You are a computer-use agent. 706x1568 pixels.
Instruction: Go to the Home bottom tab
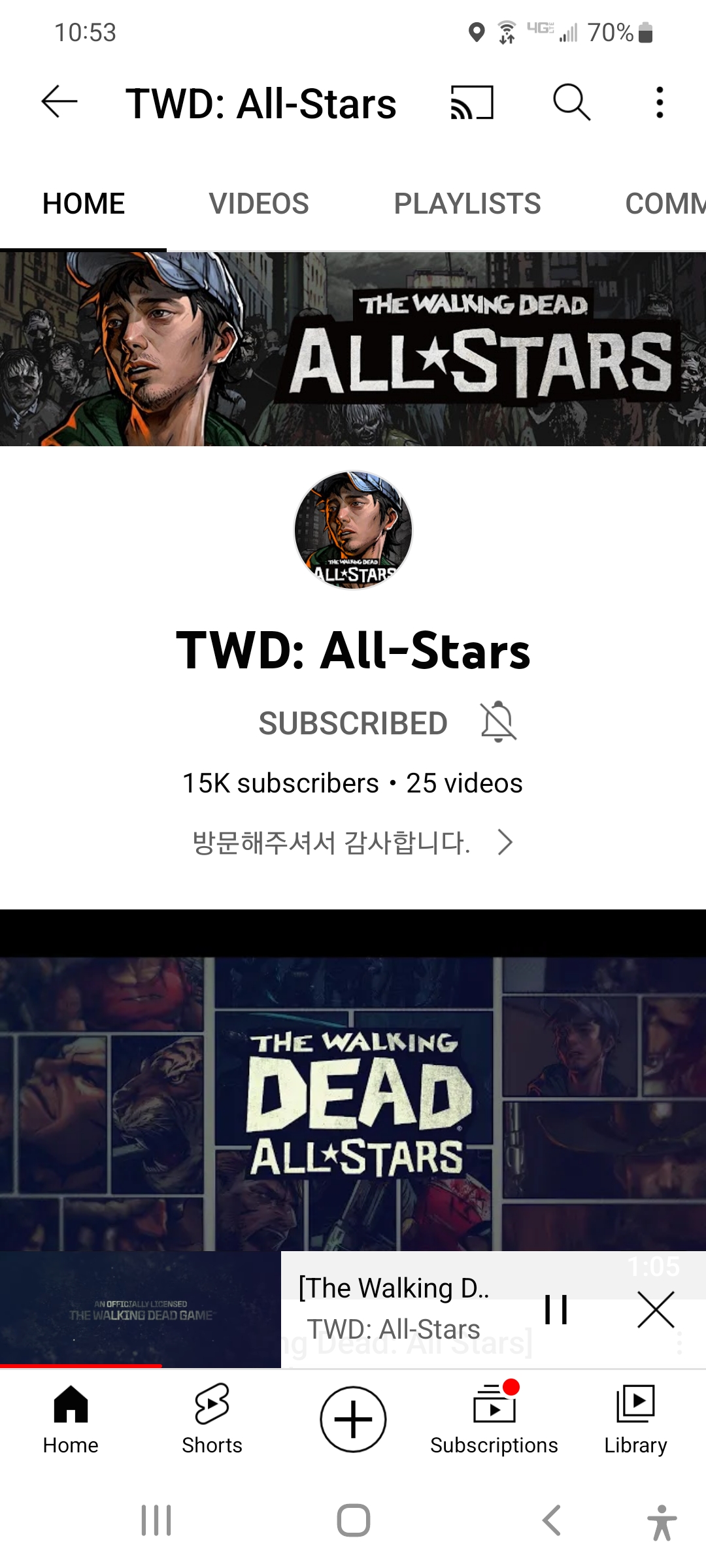pos(71,1419)
